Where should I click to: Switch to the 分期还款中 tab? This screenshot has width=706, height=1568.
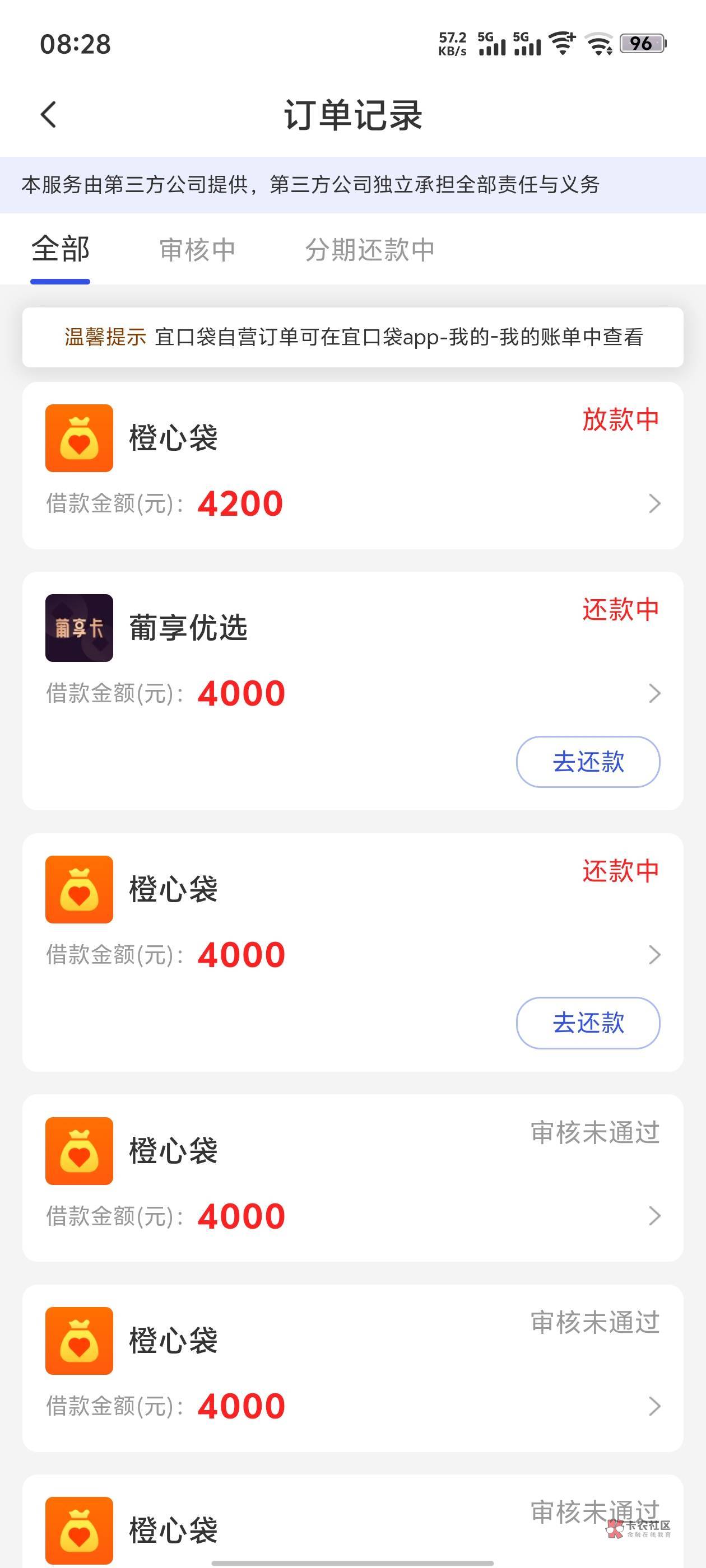(x=370, y=250)
